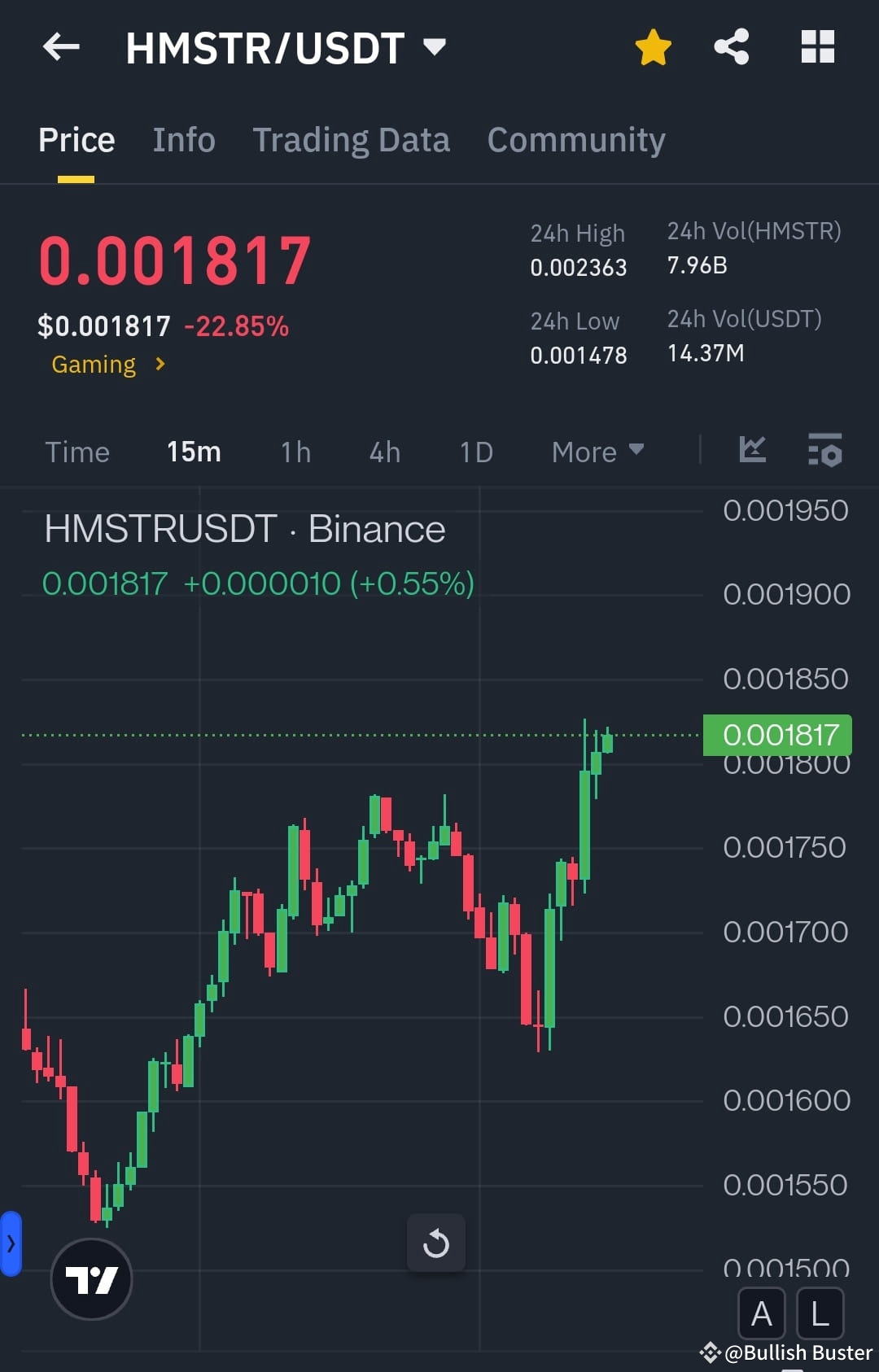Click the green 0.001817 price tag

[779, 734]
